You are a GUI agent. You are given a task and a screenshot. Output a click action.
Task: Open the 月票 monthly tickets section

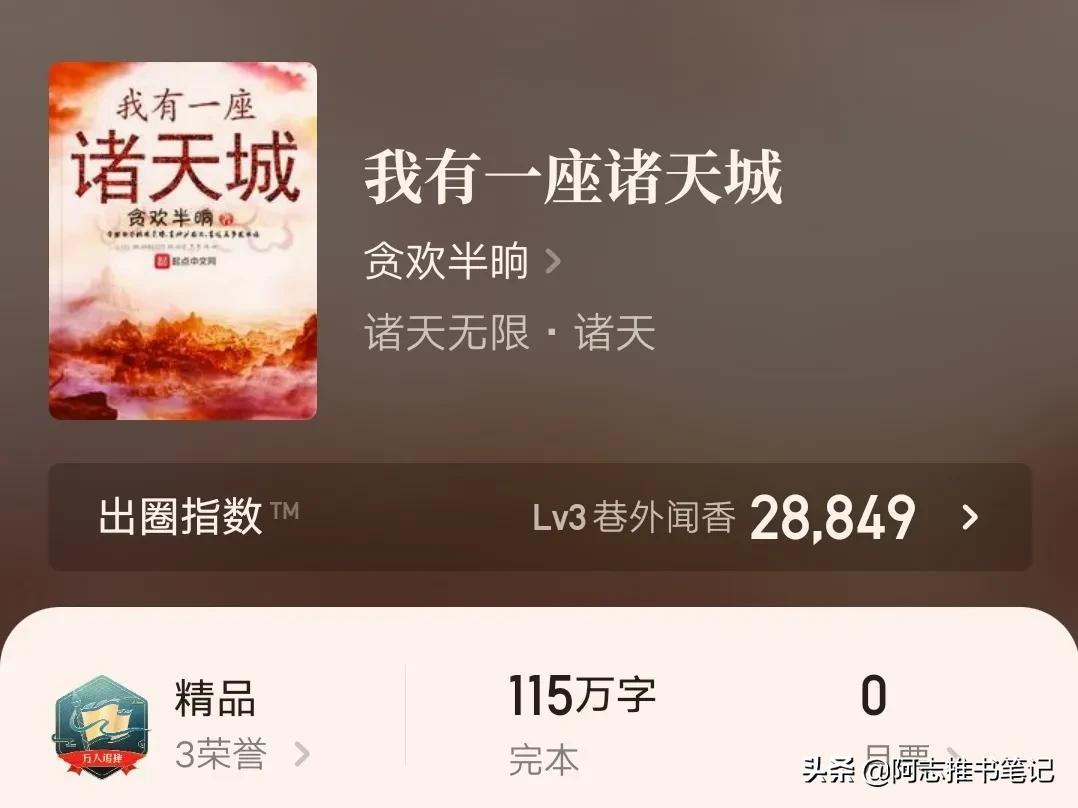pos(874,720)
